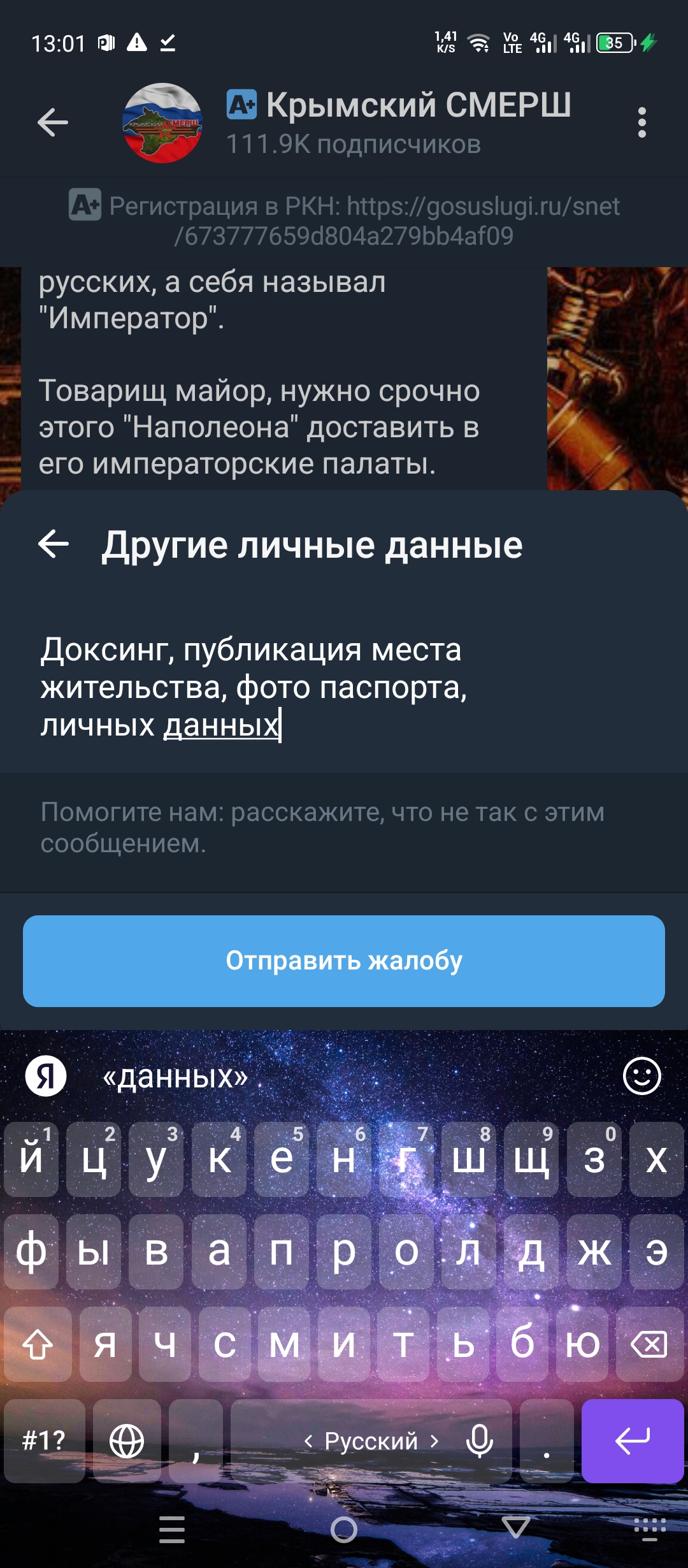
Task: Start voice input via microphone key
Action: pos(479,1441)
